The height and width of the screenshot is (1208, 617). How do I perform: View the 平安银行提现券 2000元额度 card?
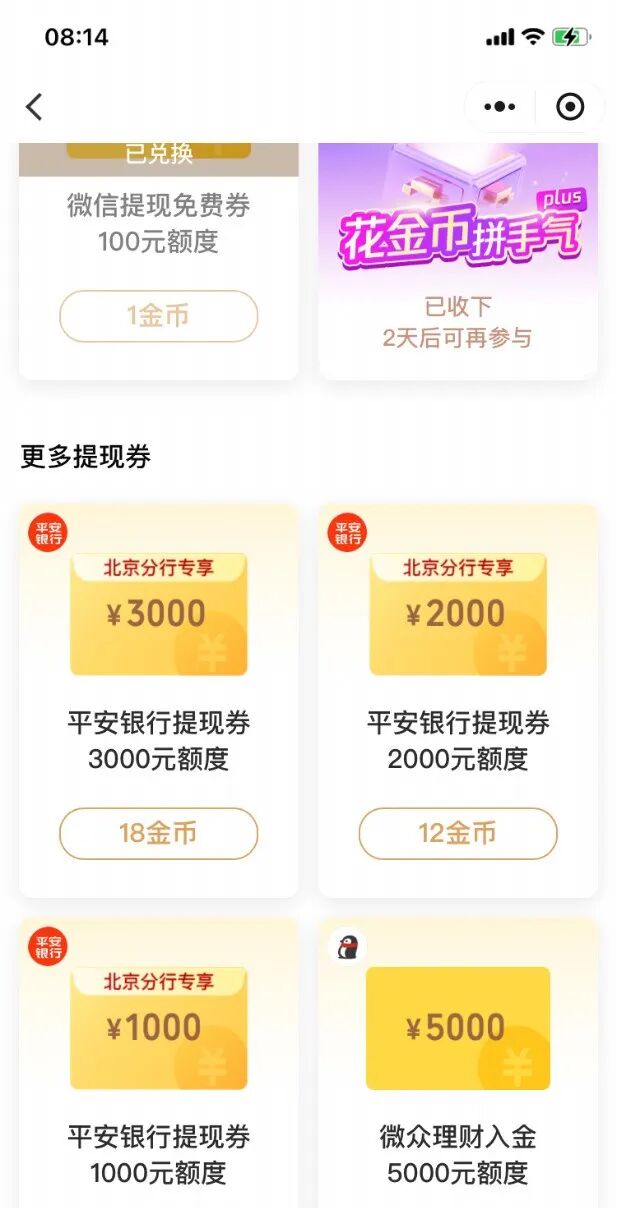458,650
